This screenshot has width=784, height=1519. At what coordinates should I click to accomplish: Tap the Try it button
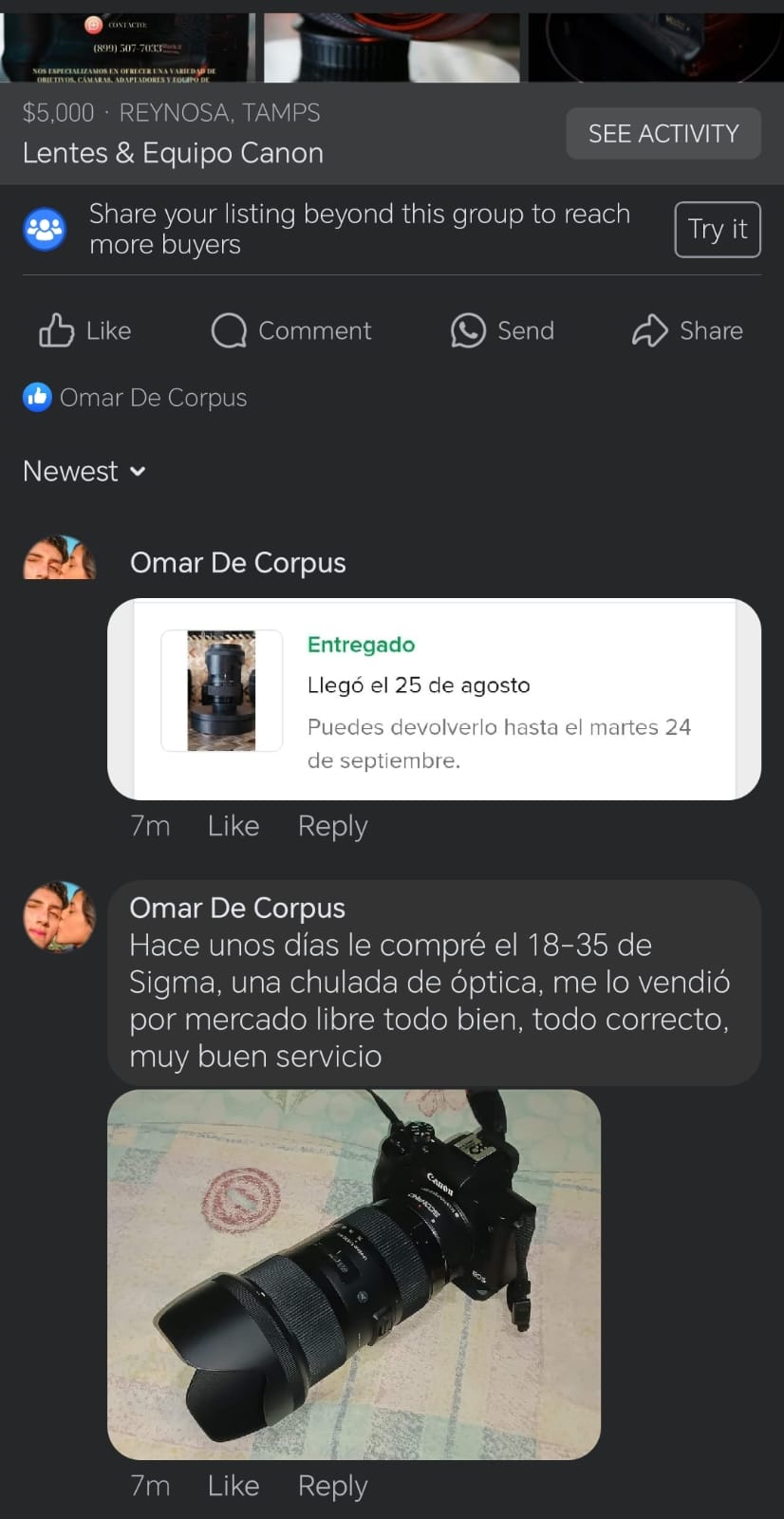pyautogui.click(x=717, y=230)
